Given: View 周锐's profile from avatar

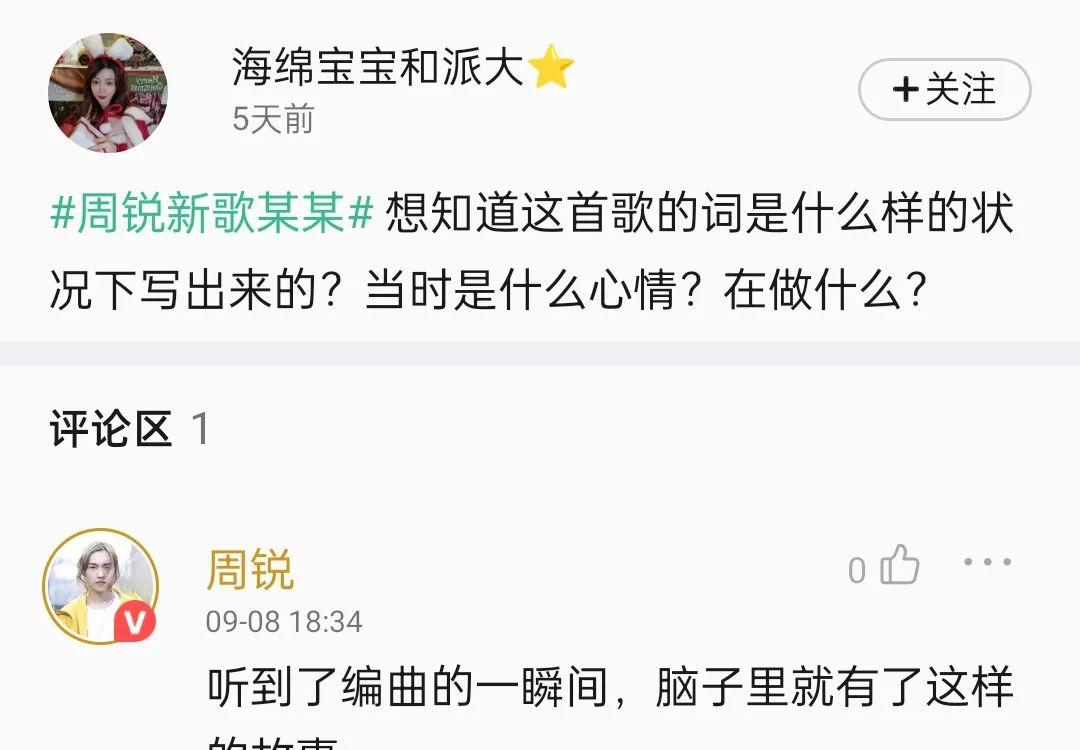Looking at the screenshot, I should pos(100,587).
